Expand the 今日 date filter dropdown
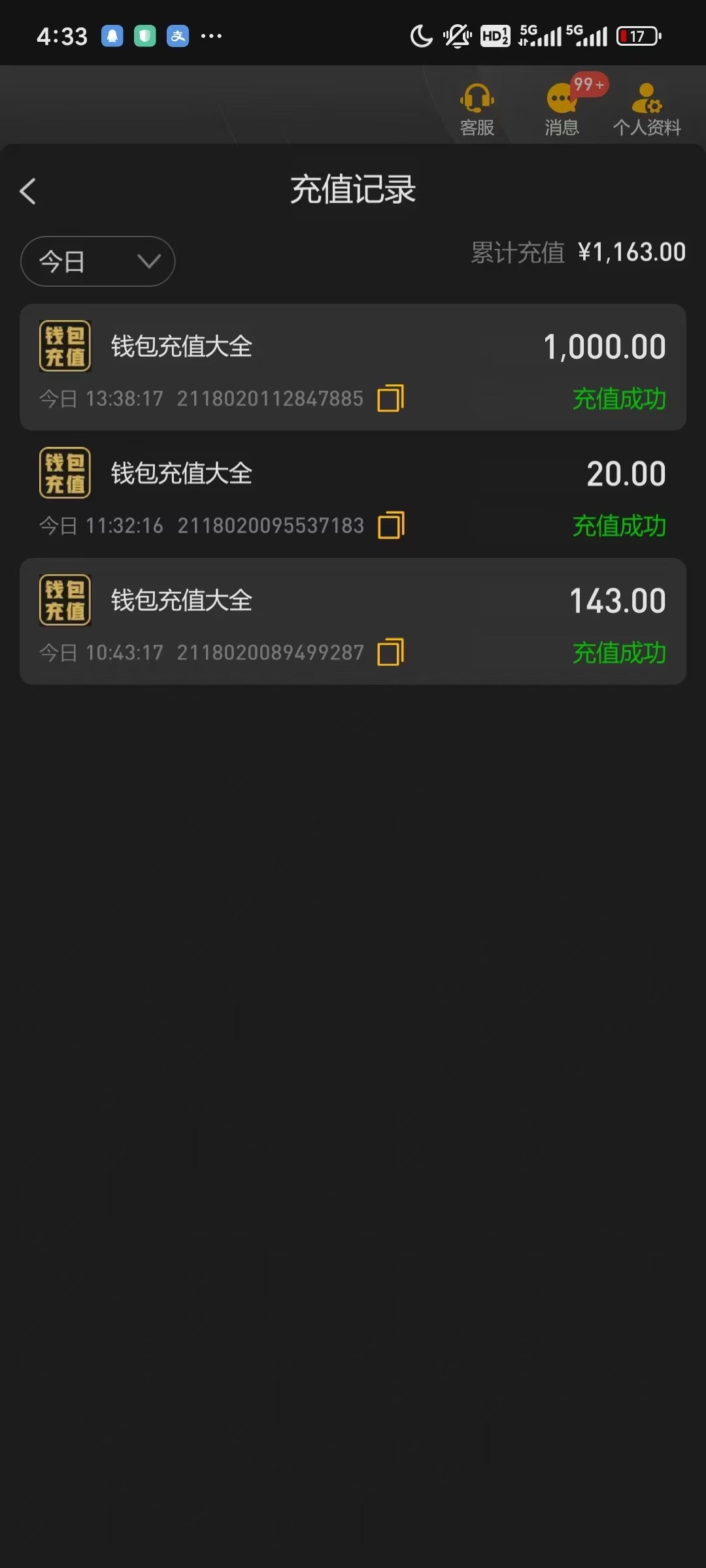 tap(98, 261)
